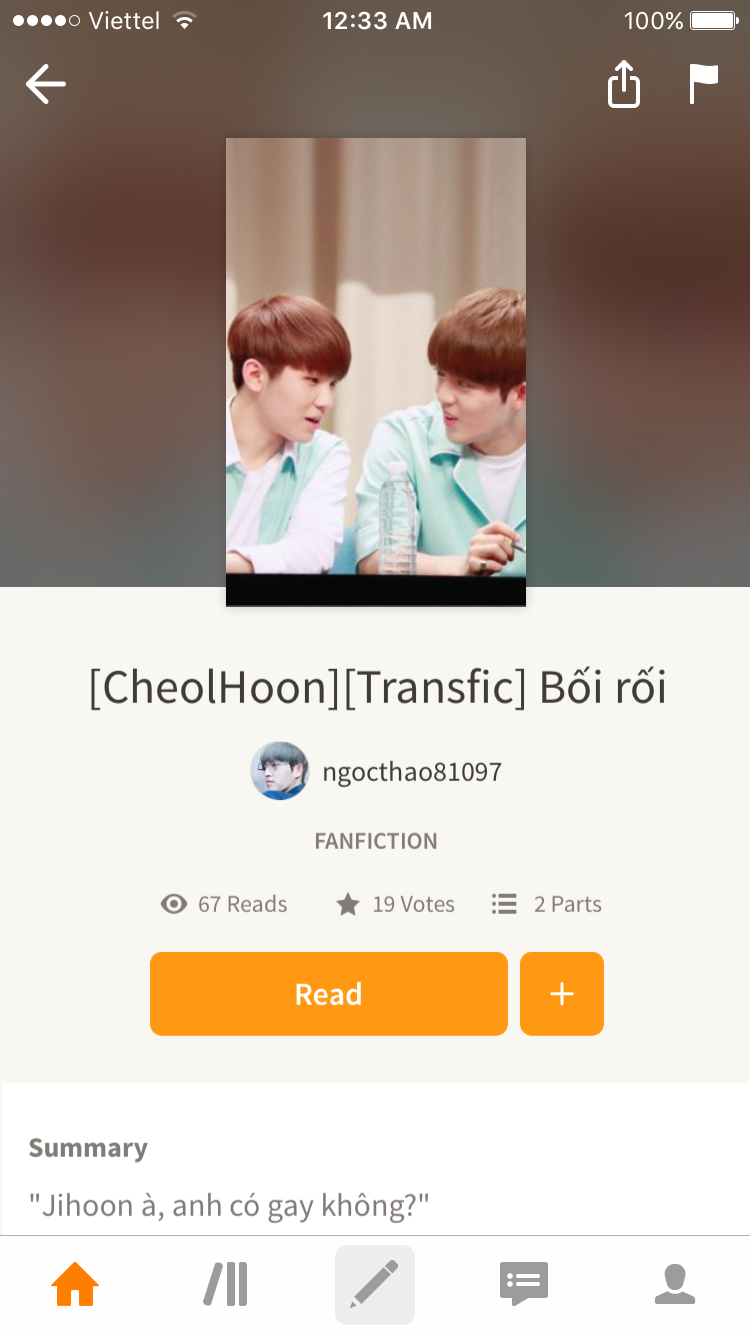Share this story
The image size is (750, 1334).
(x=623, y=84)
